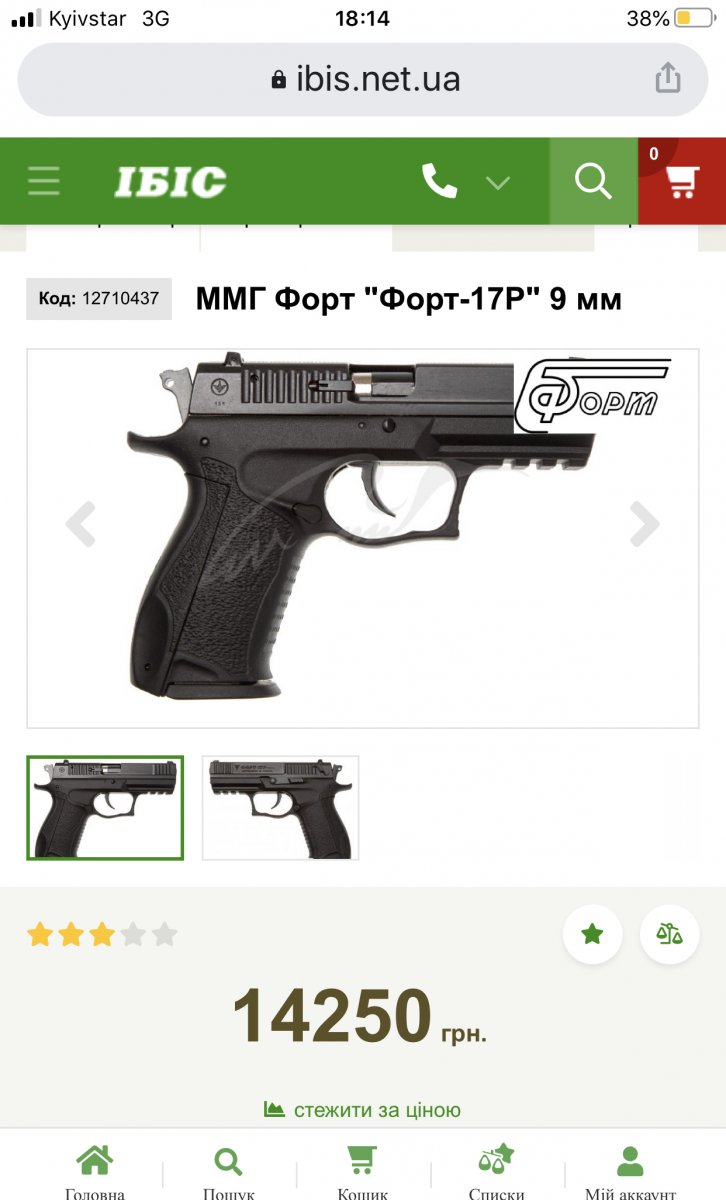Viewport: 726px width, 1200px height.
Task: Expand the phone dropdown chevron
Action: pyautogui.click(x=498, y=182)
